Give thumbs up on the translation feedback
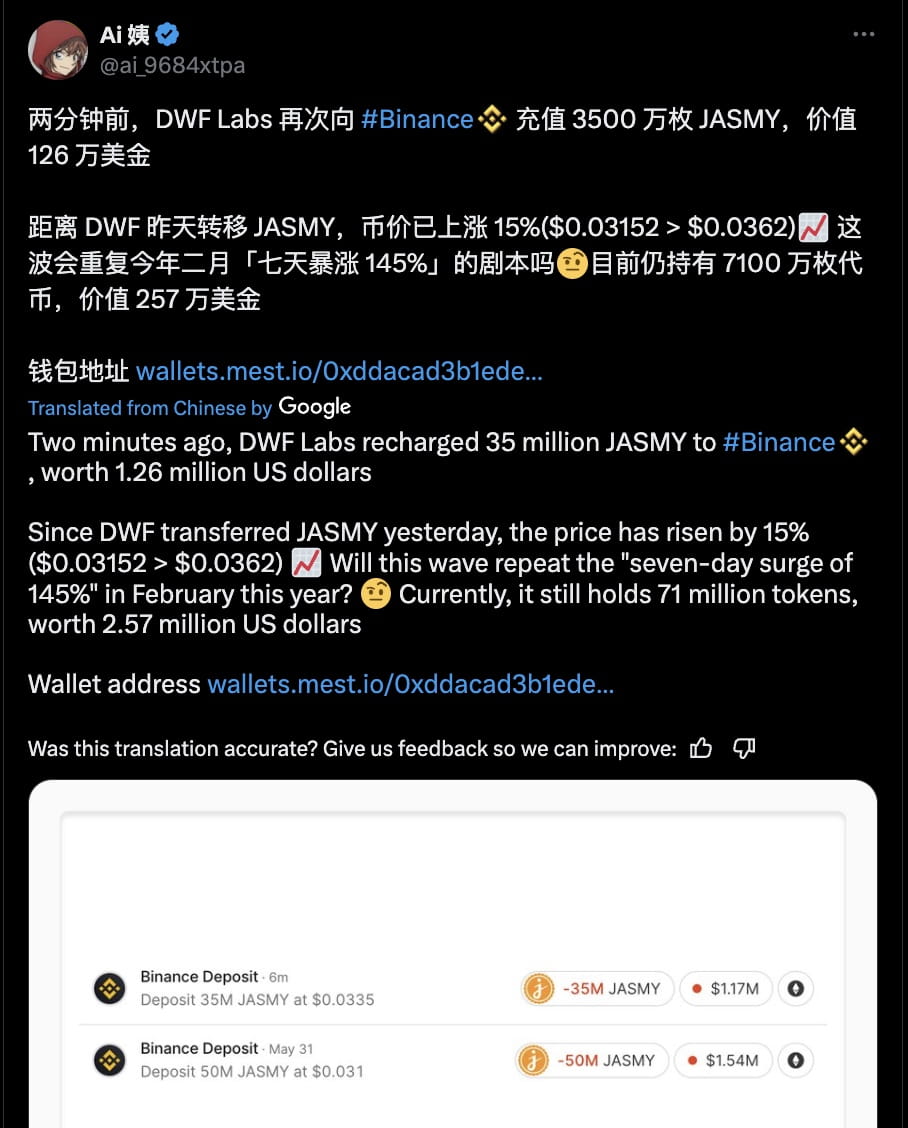Image resolution: width=908 pixels, height=1128 pixels. (x=701, y=747)
